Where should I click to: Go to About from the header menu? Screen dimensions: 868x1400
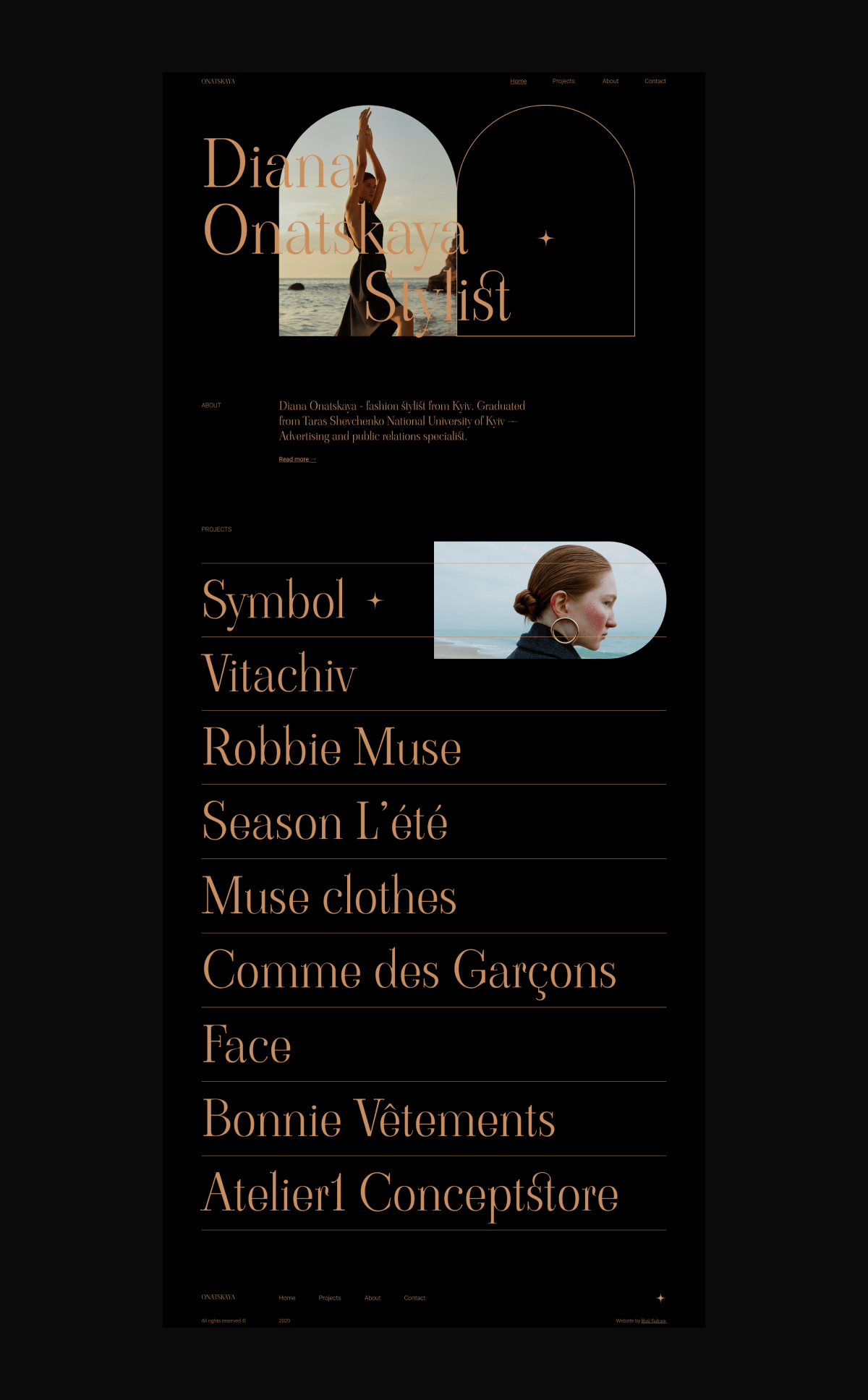click(610, 81)
